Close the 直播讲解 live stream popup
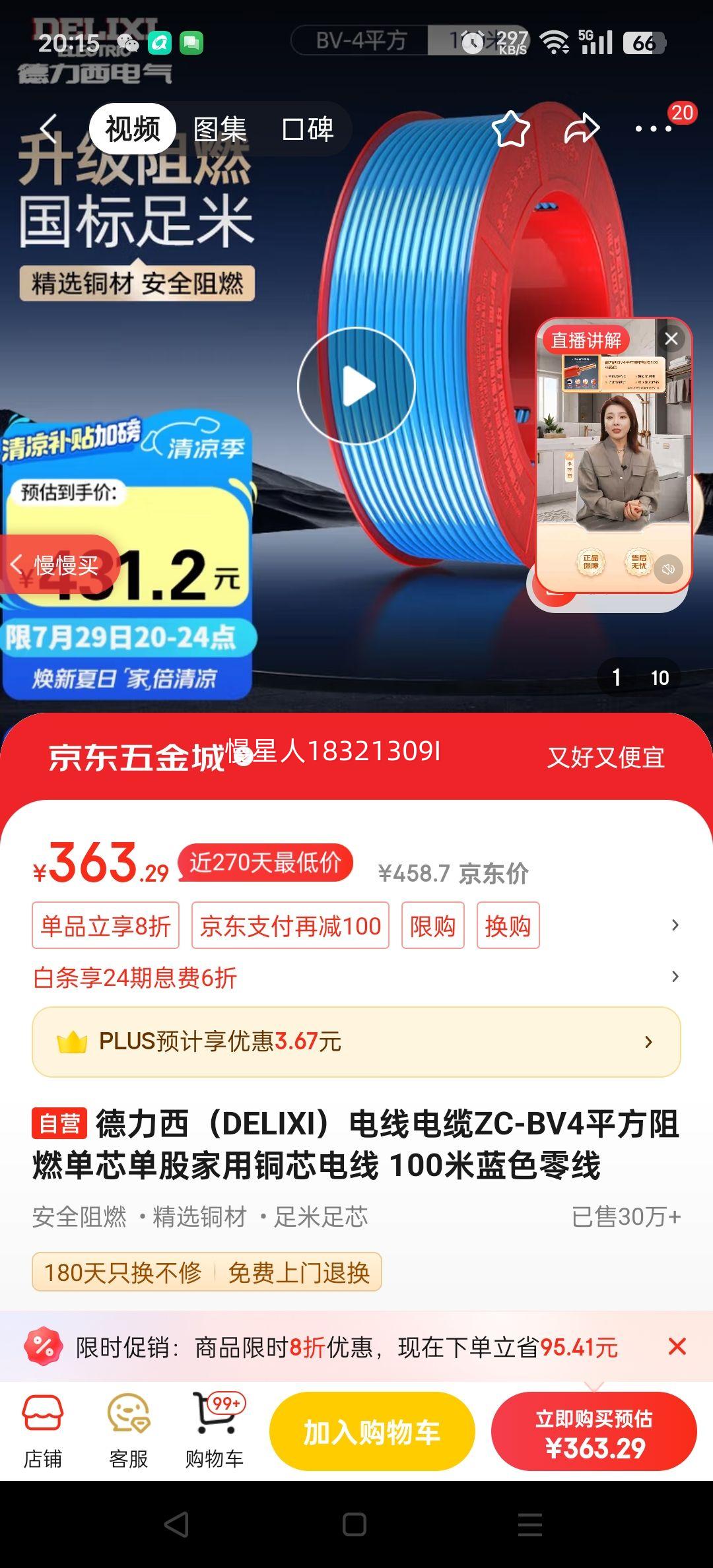Screen dimensions: 713x1568 tap(673, 339)
